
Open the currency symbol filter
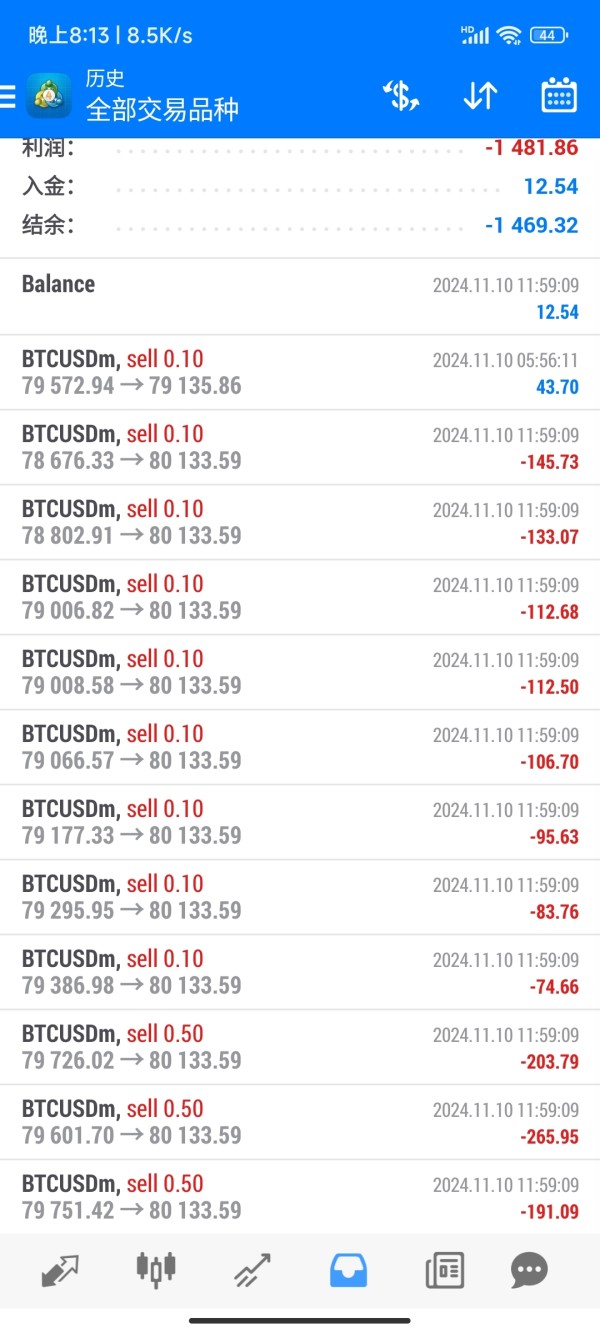(401, 96)
